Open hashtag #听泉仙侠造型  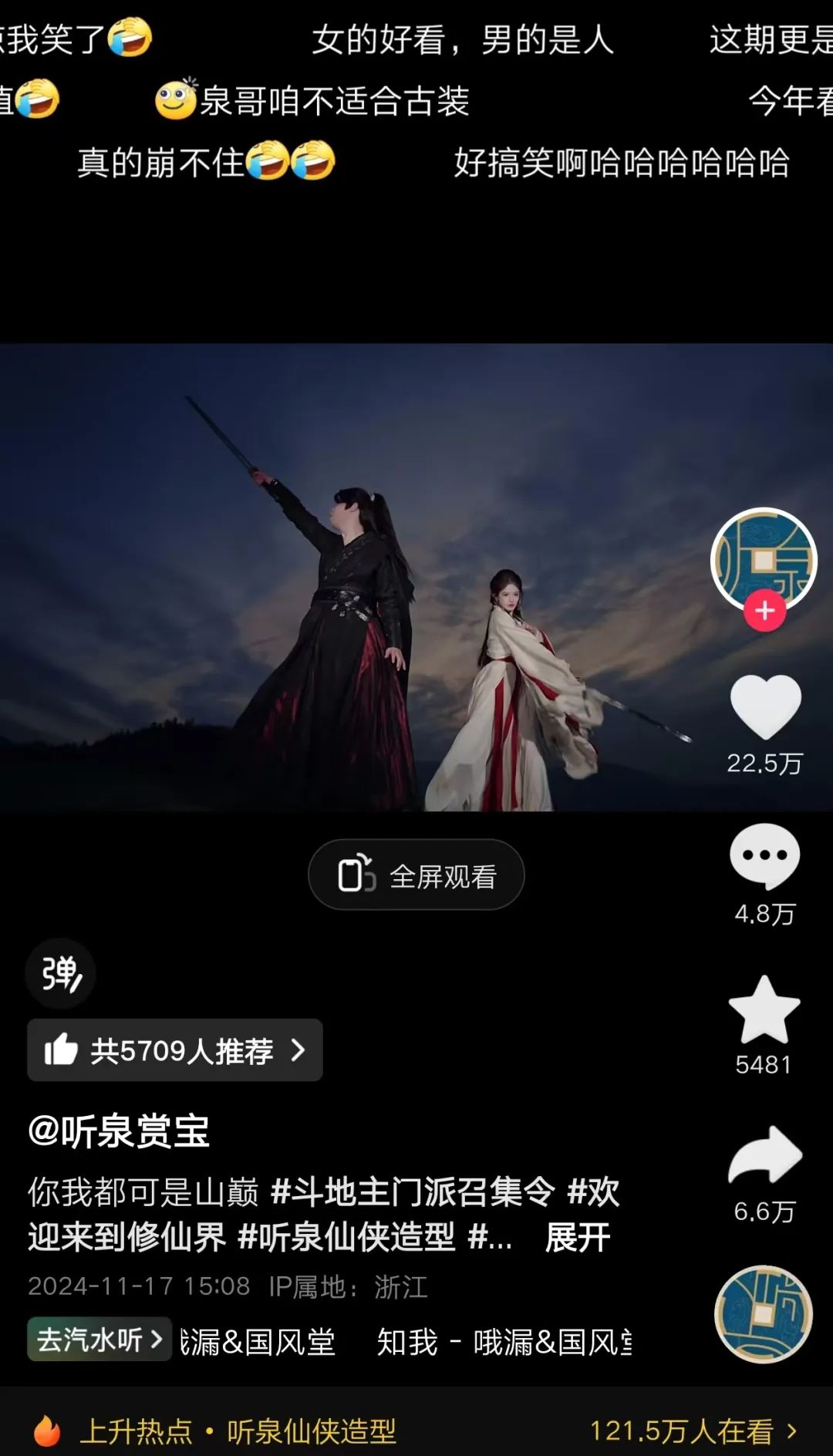[346, 1237]
